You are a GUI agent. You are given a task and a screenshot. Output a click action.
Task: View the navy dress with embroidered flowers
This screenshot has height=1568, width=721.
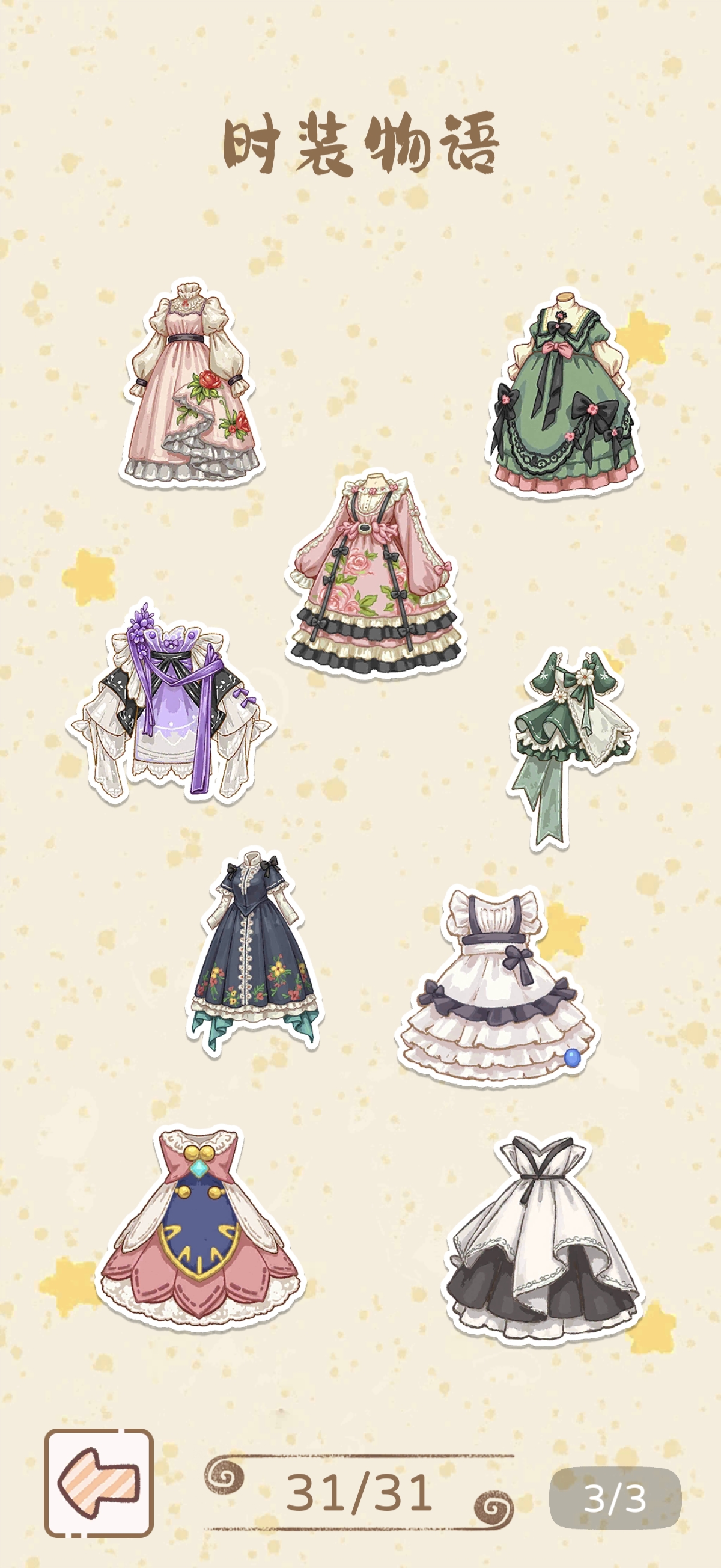point(254,949)
